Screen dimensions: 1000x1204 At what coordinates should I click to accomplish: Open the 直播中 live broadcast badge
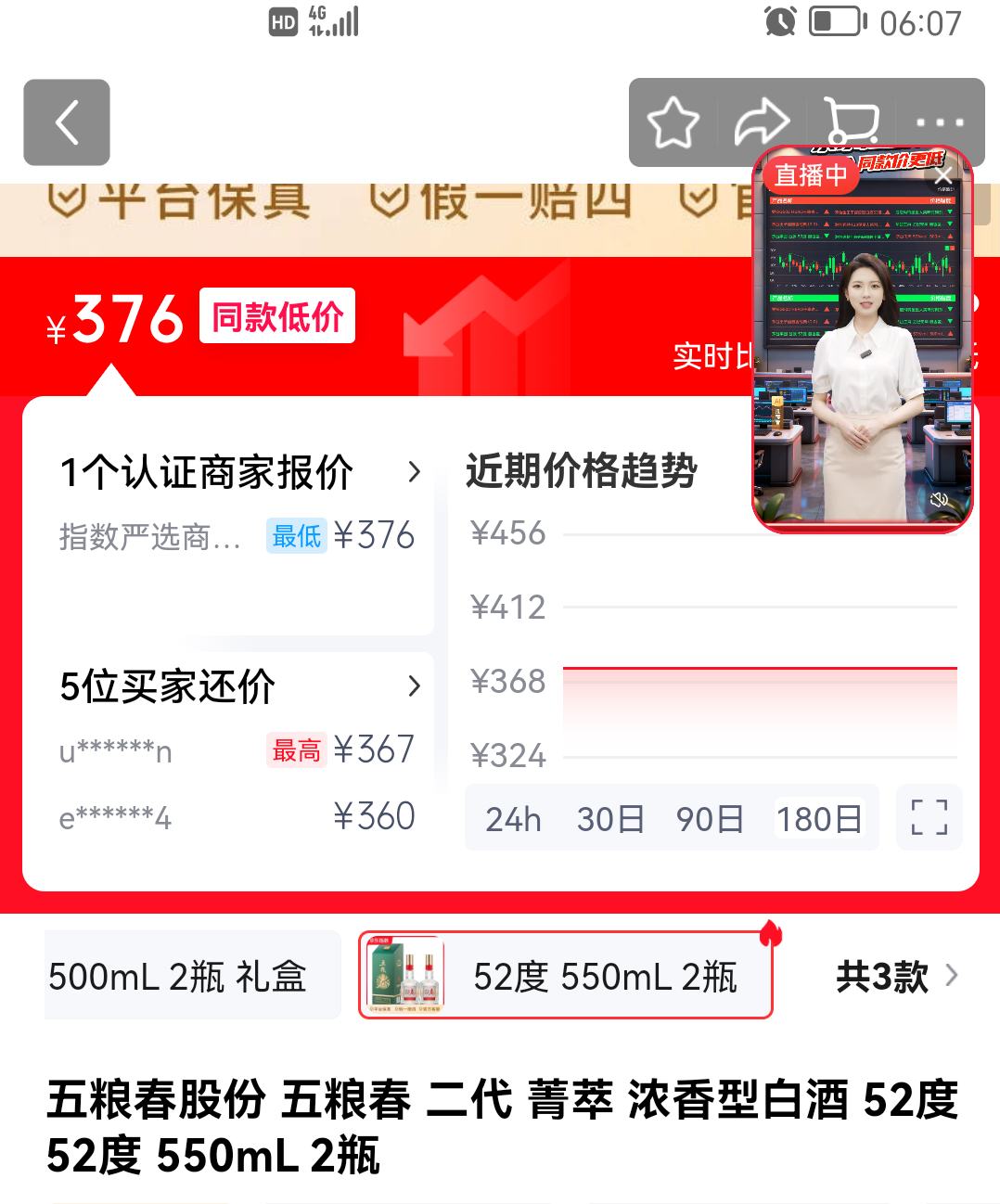pyautogui.click(x=813, y=175)
